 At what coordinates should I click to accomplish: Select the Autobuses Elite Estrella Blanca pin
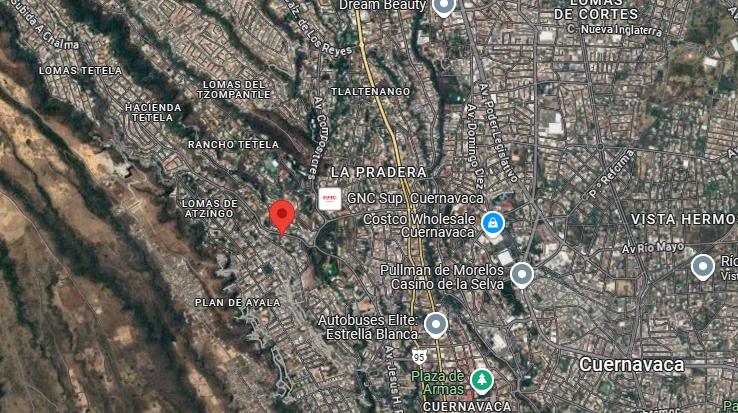click(x=436, y=325)
